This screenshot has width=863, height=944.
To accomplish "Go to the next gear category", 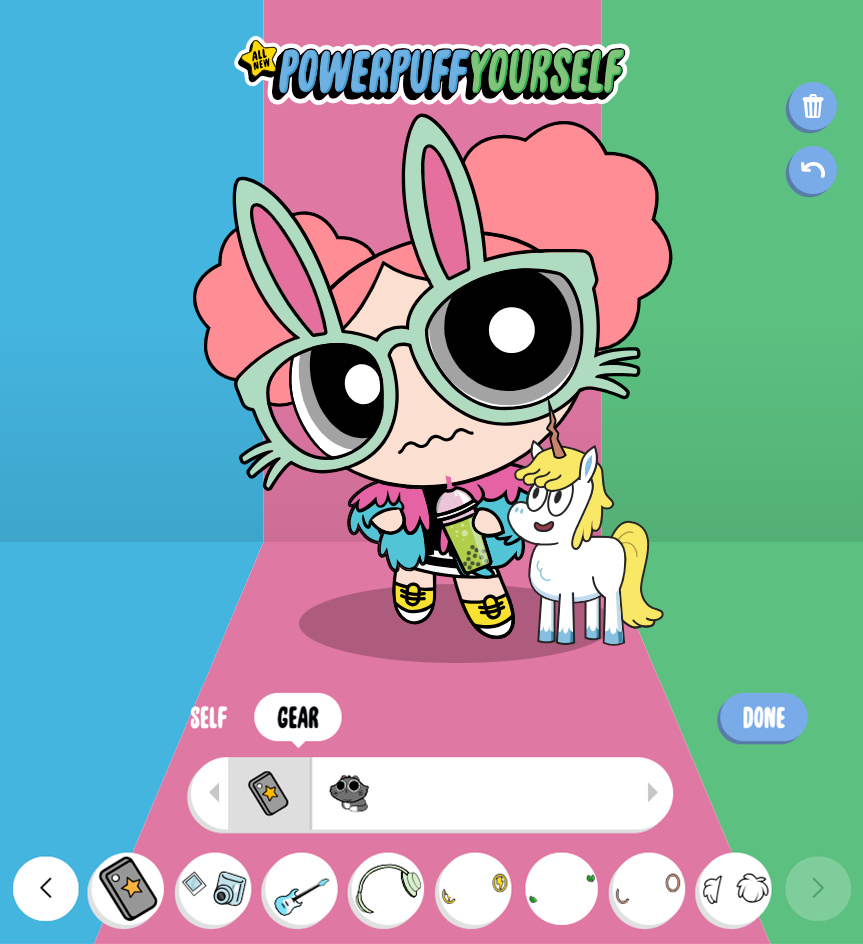I will (652, 793).
